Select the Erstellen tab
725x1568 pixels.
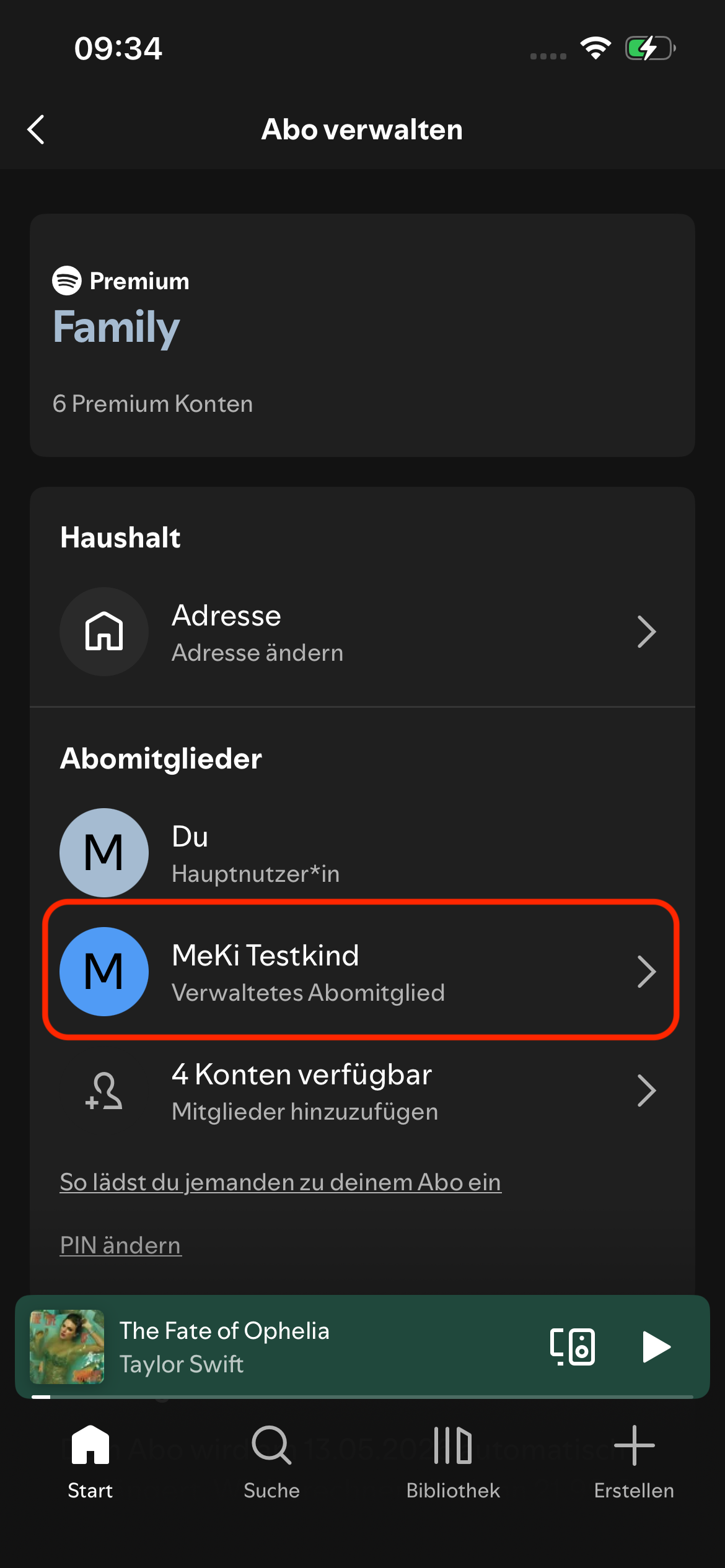(634, 1461)
